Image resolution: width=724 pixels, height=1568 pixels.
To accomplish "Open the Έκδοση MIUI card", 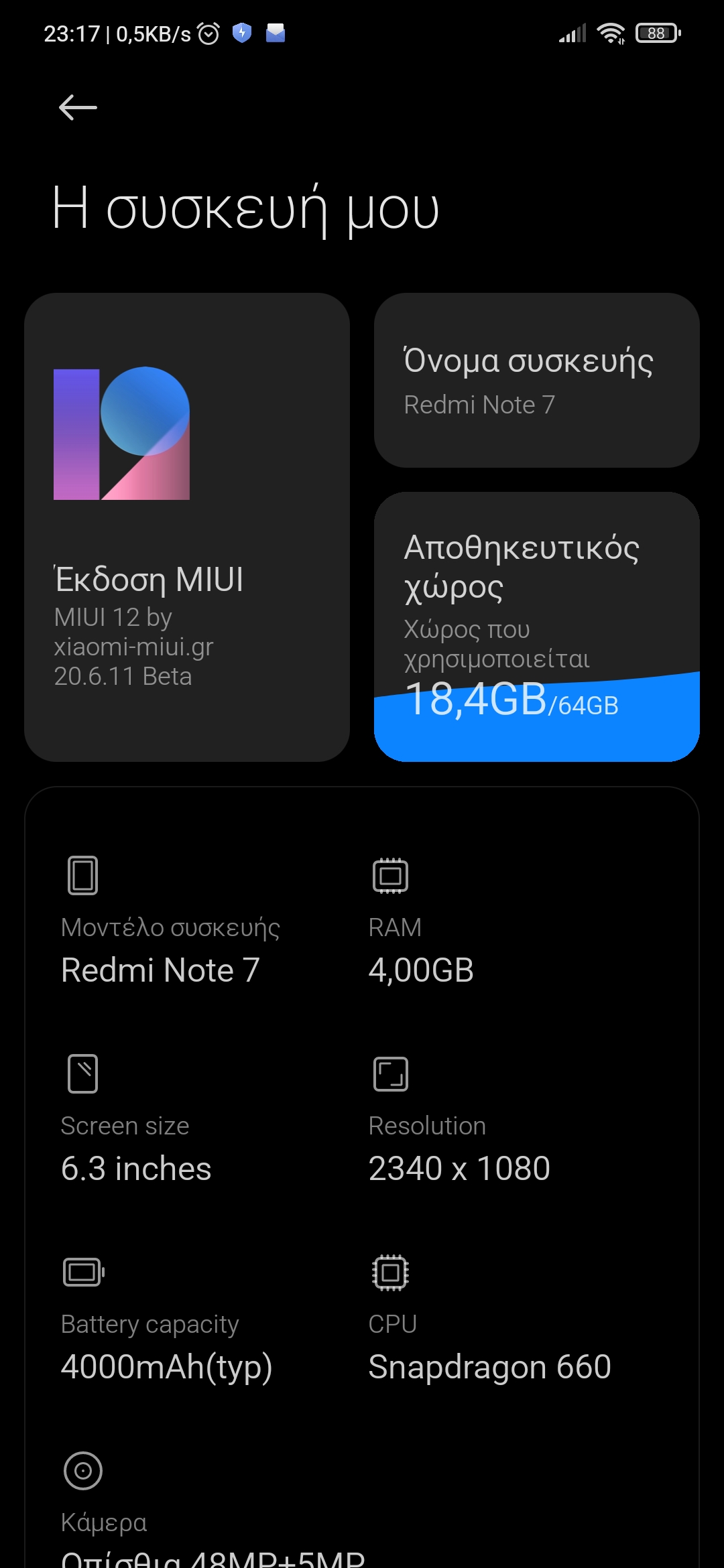I will (187, 527).
